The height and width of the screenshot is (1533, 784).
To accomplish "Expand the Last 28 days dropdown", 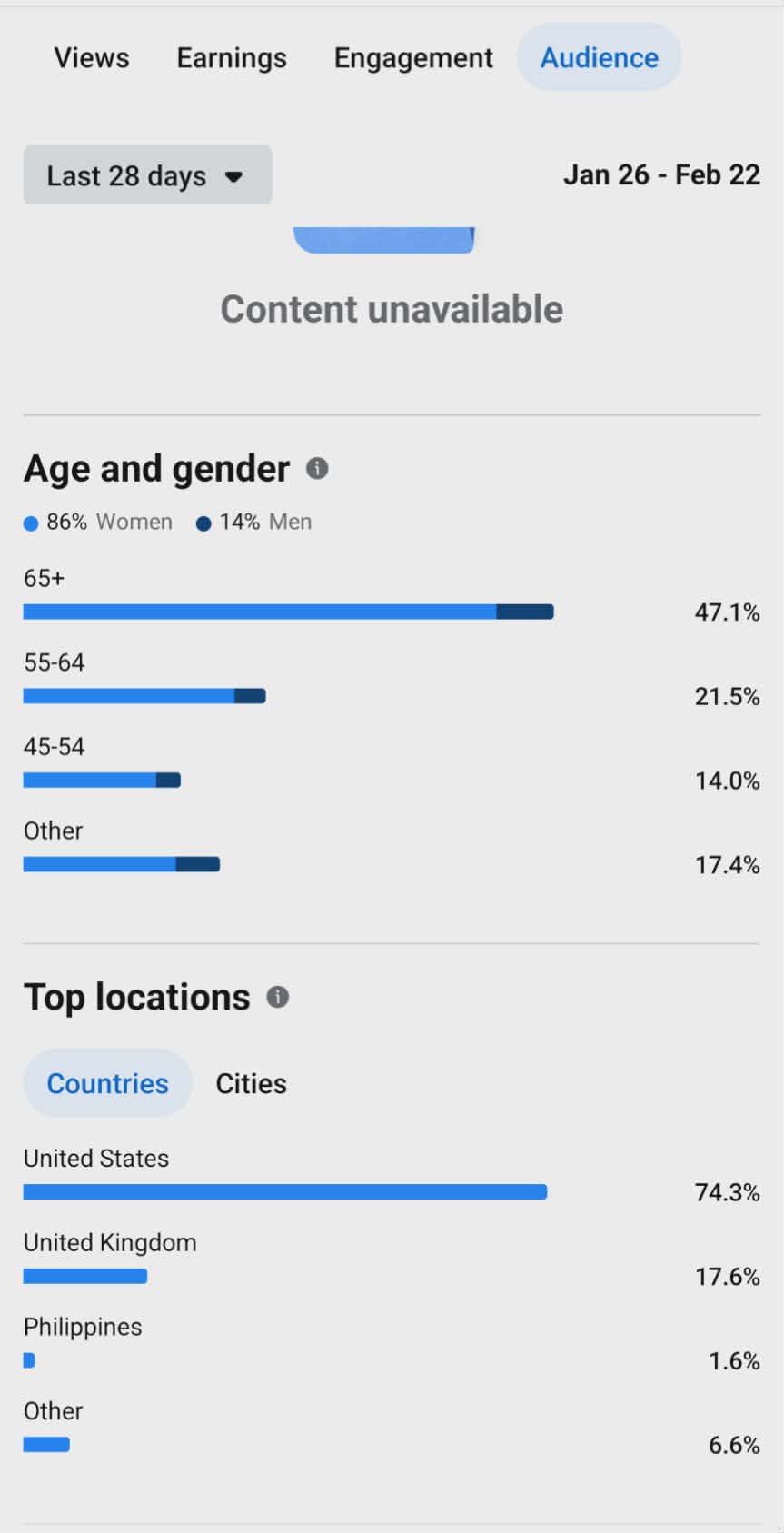I will point(148,175).
